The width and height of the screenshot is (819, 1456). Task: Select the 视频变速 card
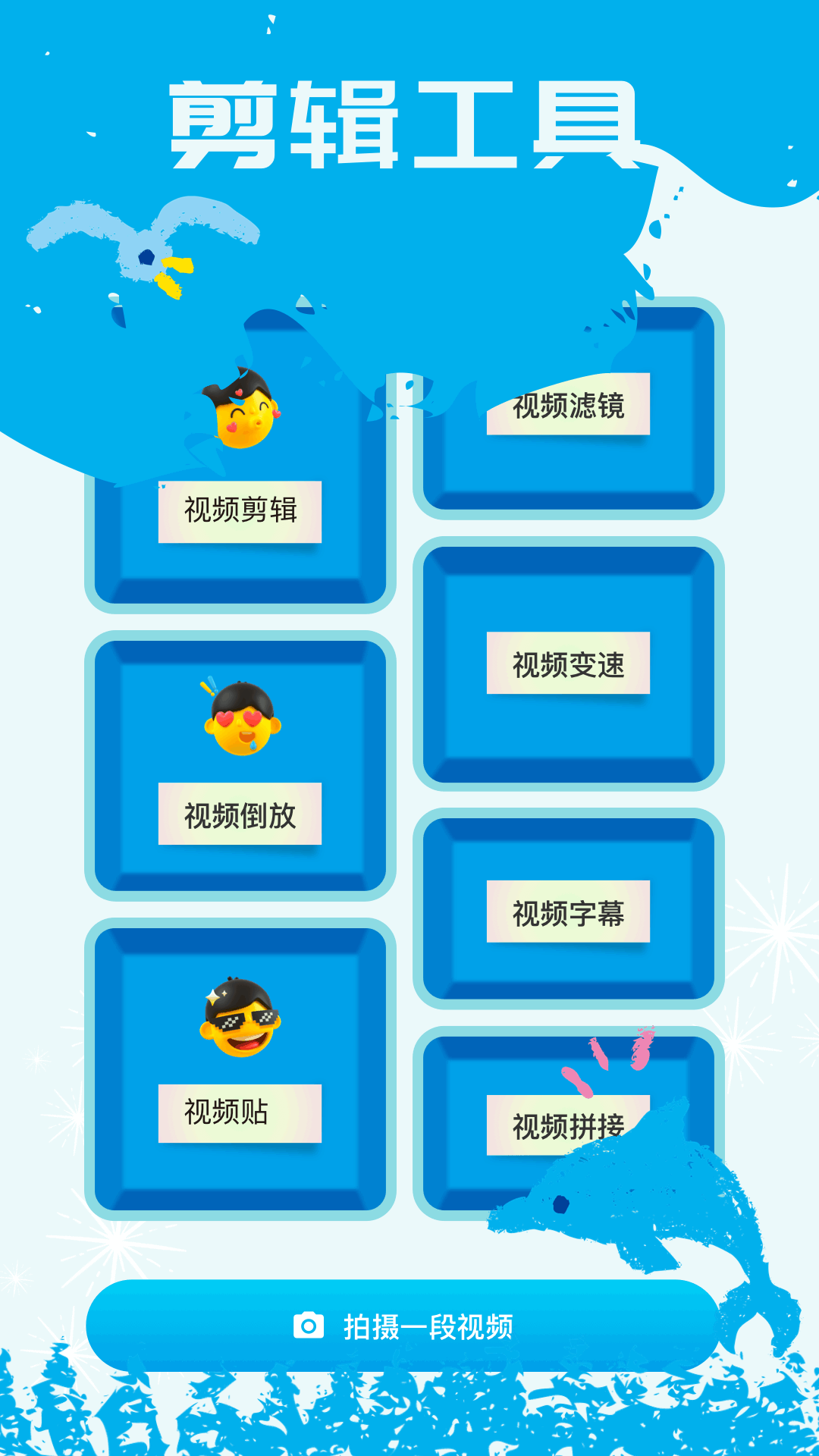click(x=568, y=664)
